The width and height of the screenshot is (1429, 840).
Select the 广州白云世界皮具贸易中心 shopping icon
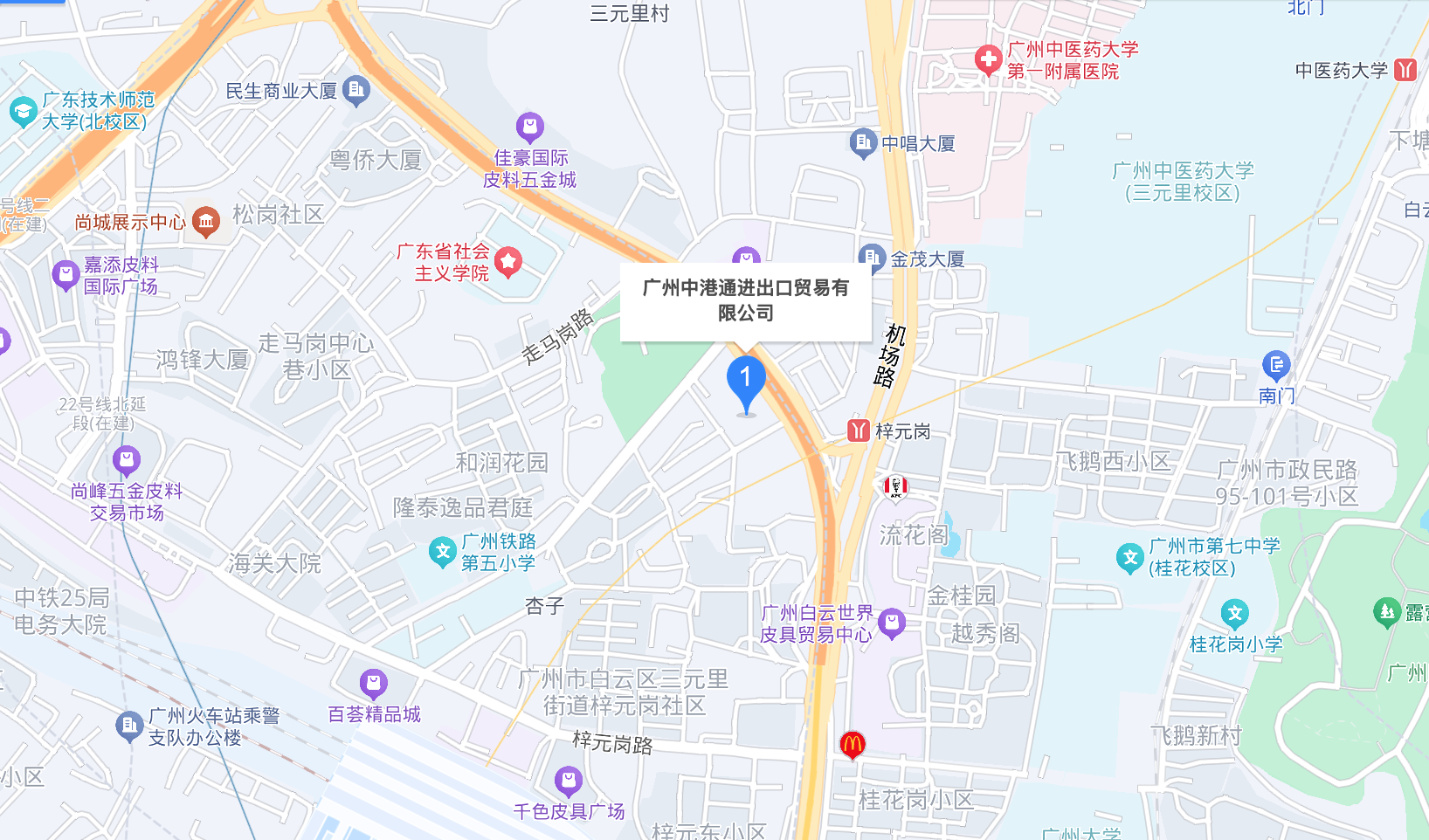pyautogui.click(x=891, y=623)
